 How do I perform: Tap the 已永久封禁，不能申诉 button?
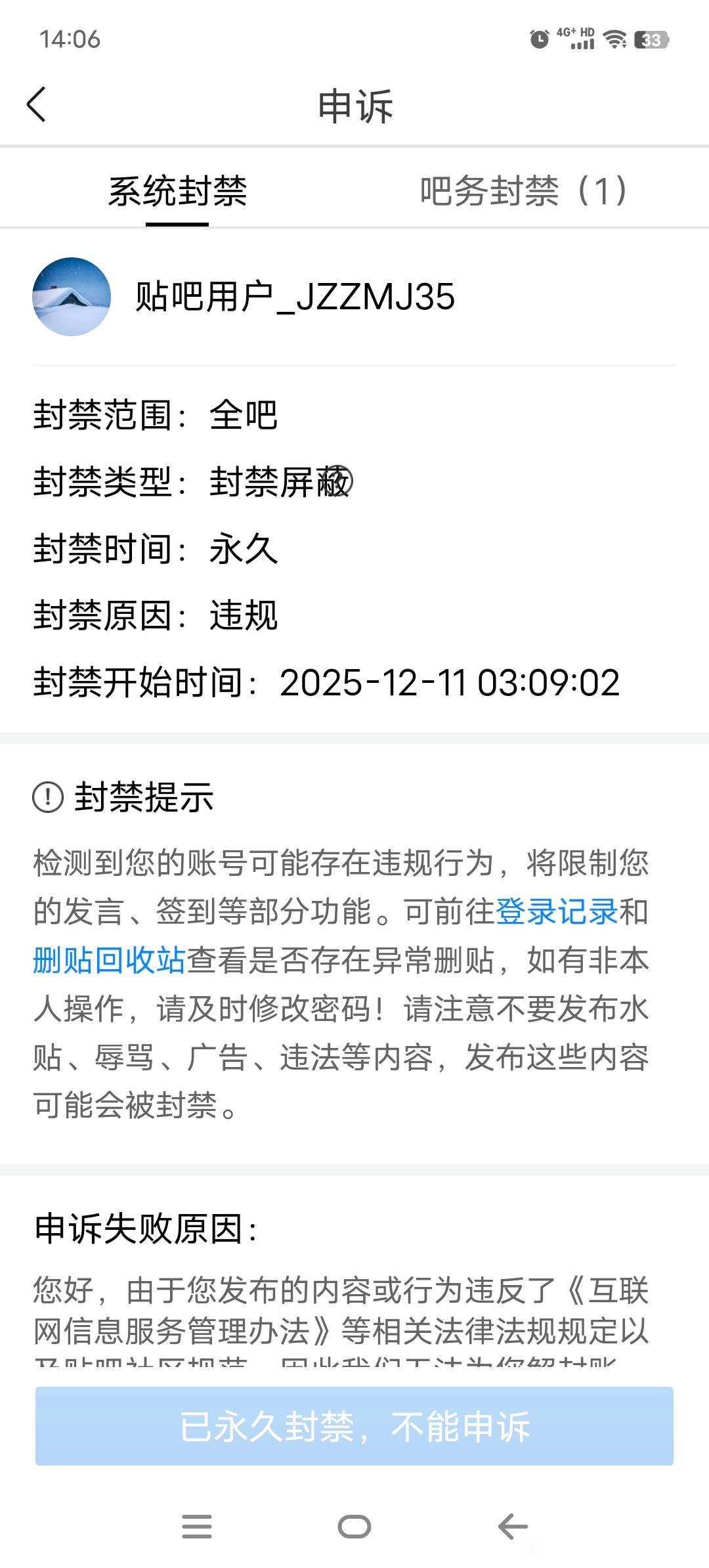pos(354,1426)
